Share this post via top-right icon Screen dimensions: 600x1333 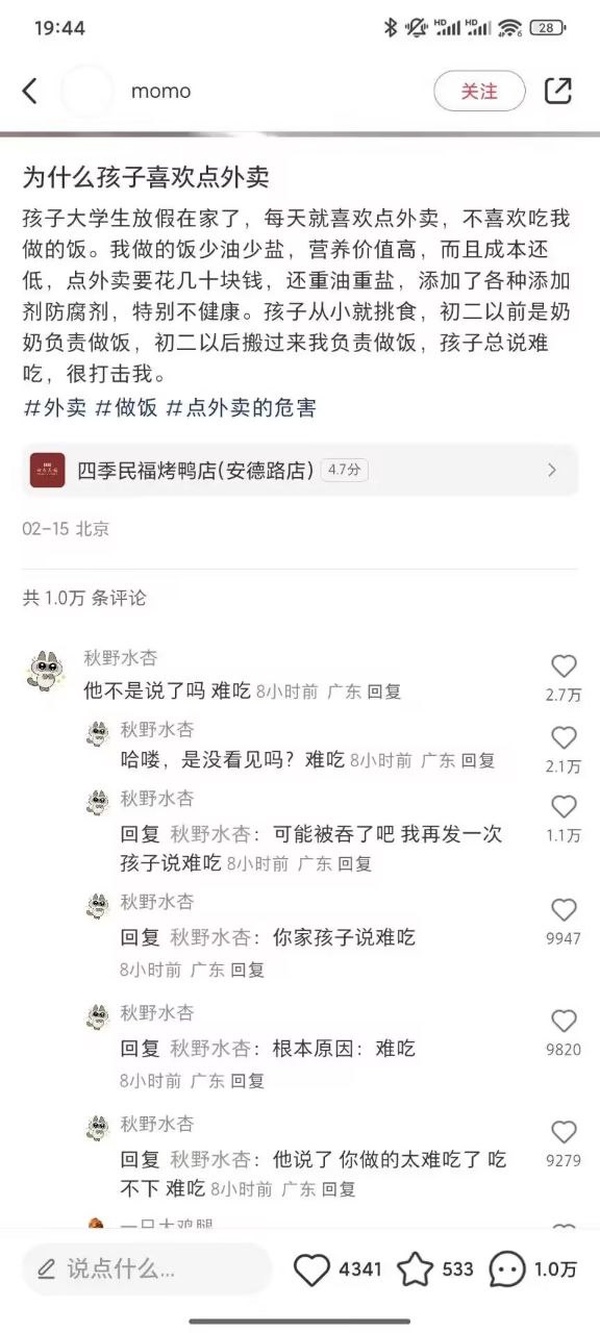(x=557, y=91)
